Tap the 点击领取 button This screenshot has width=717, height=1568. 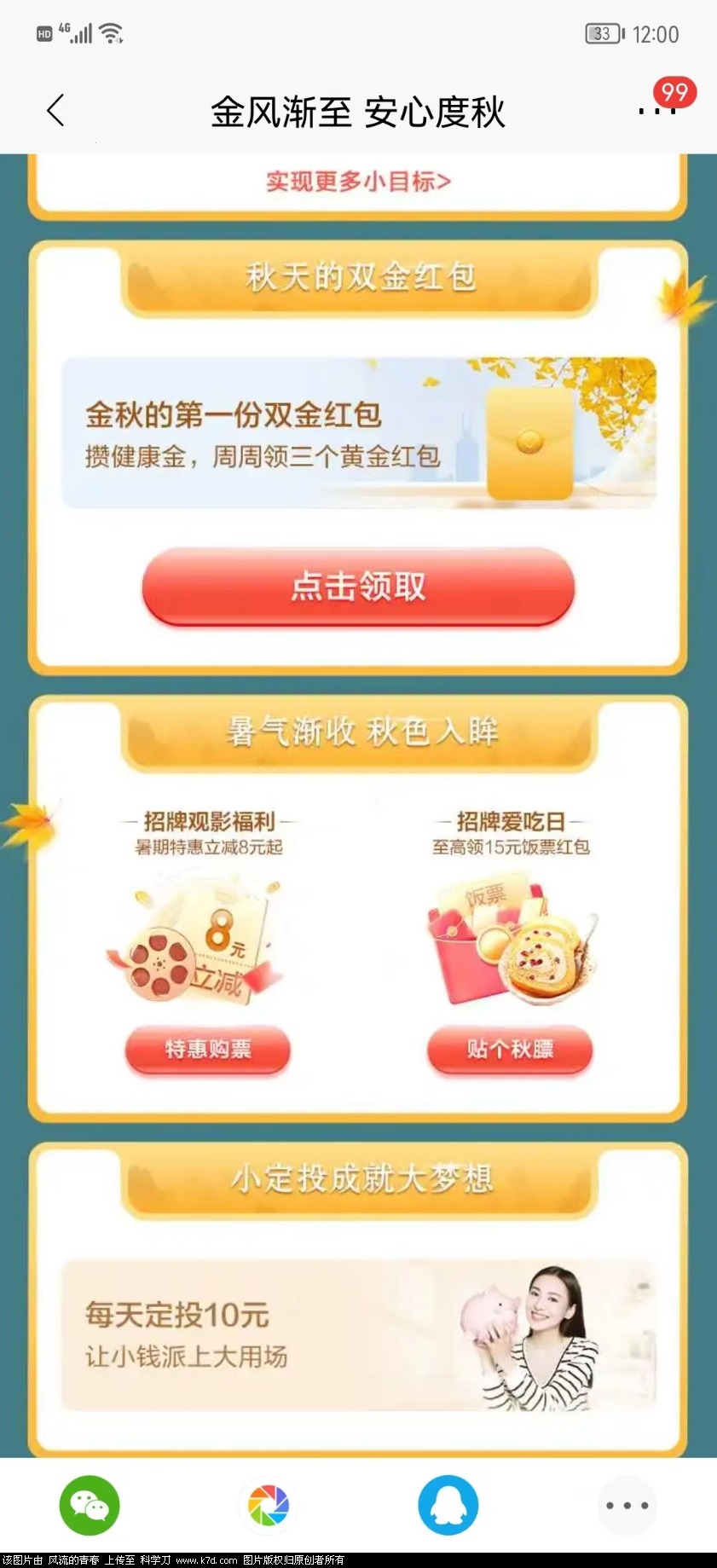358,587
